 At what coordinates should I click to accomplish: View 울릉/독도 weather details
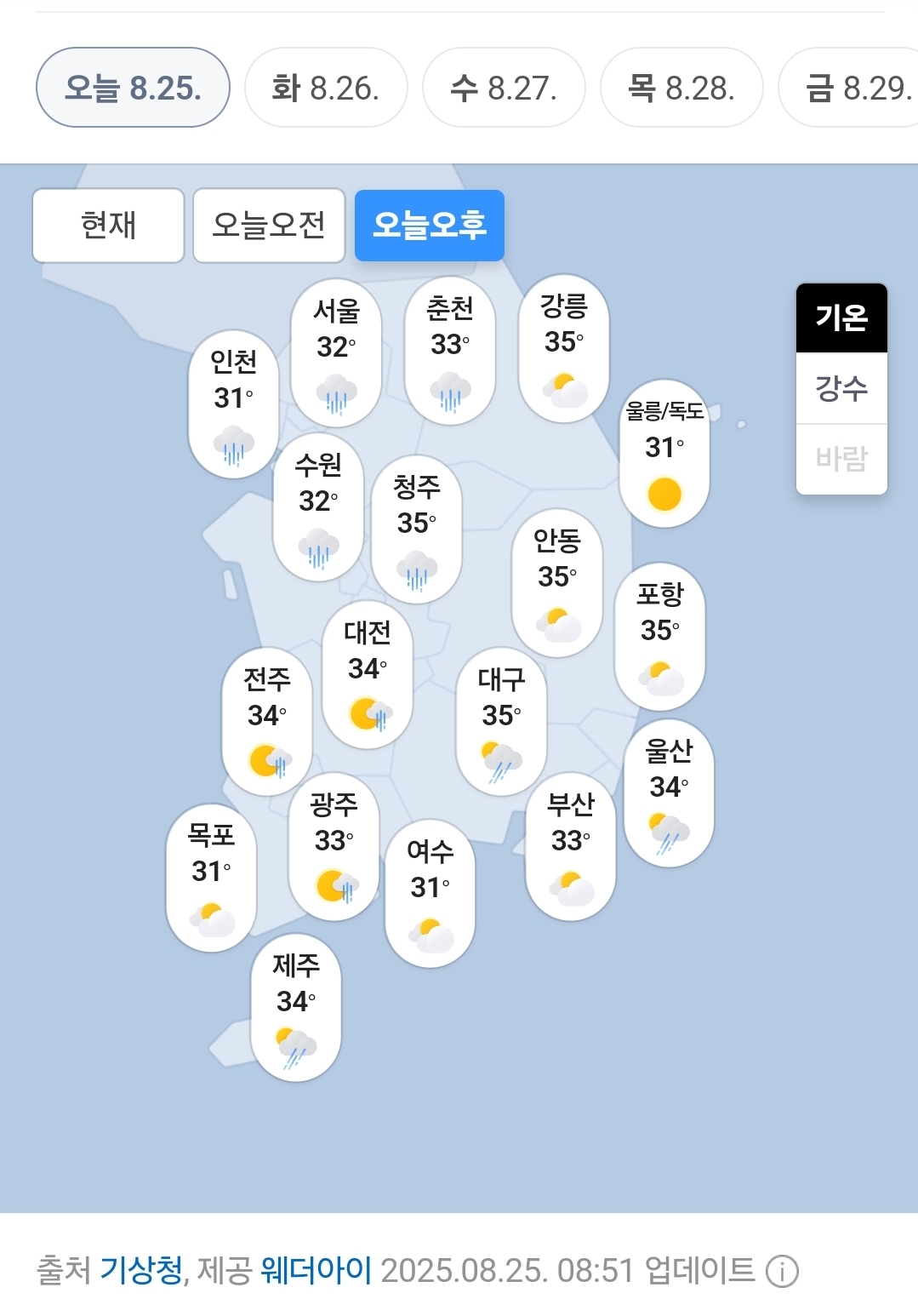pos(664,453)
